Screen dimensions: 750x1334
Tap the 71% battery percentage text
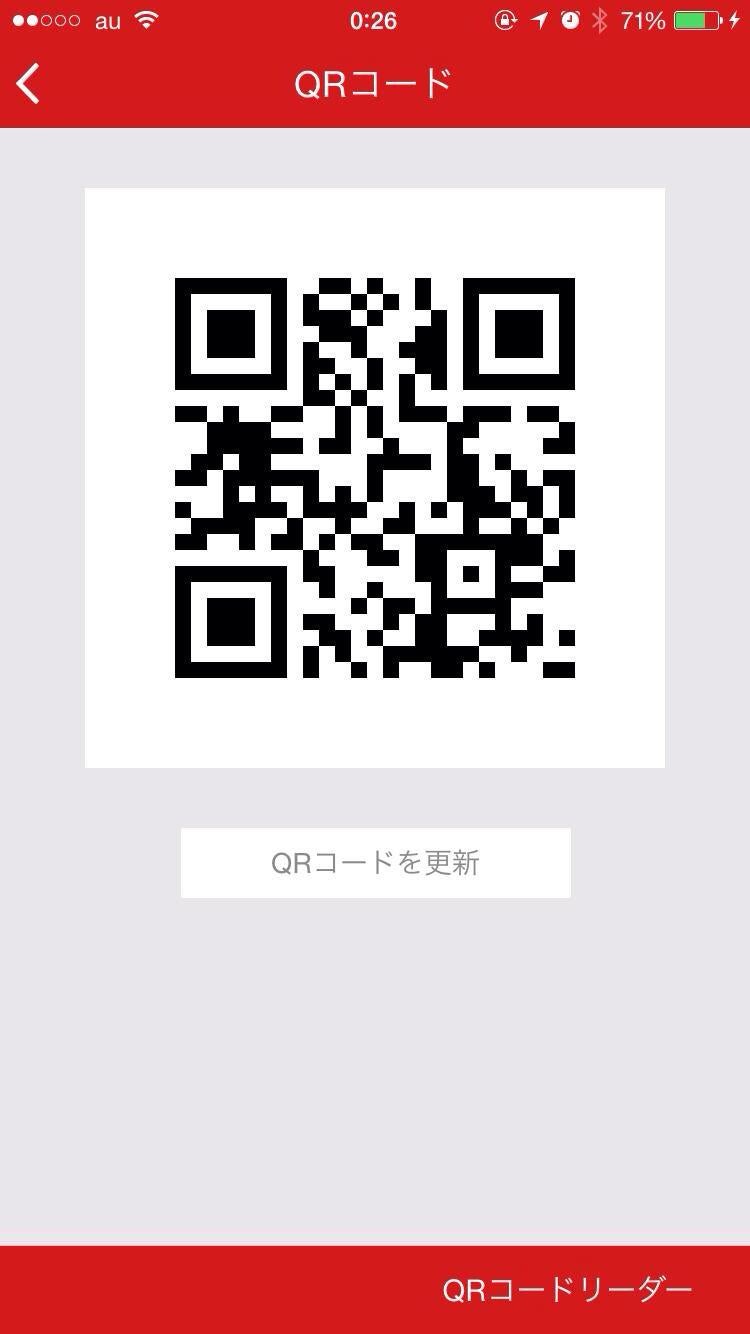click(x=645, y=19)
